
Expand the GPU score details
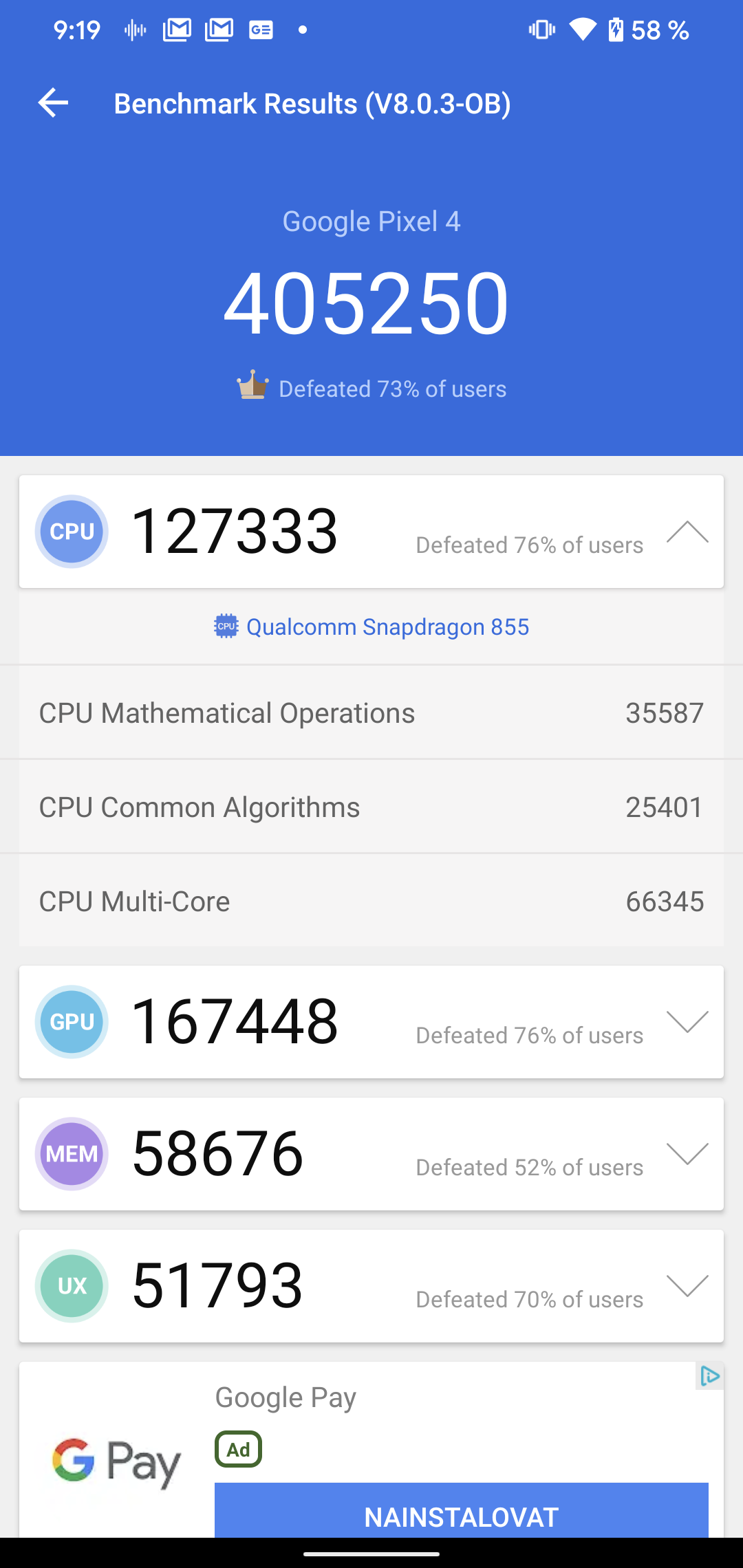tap(687, 1022)
